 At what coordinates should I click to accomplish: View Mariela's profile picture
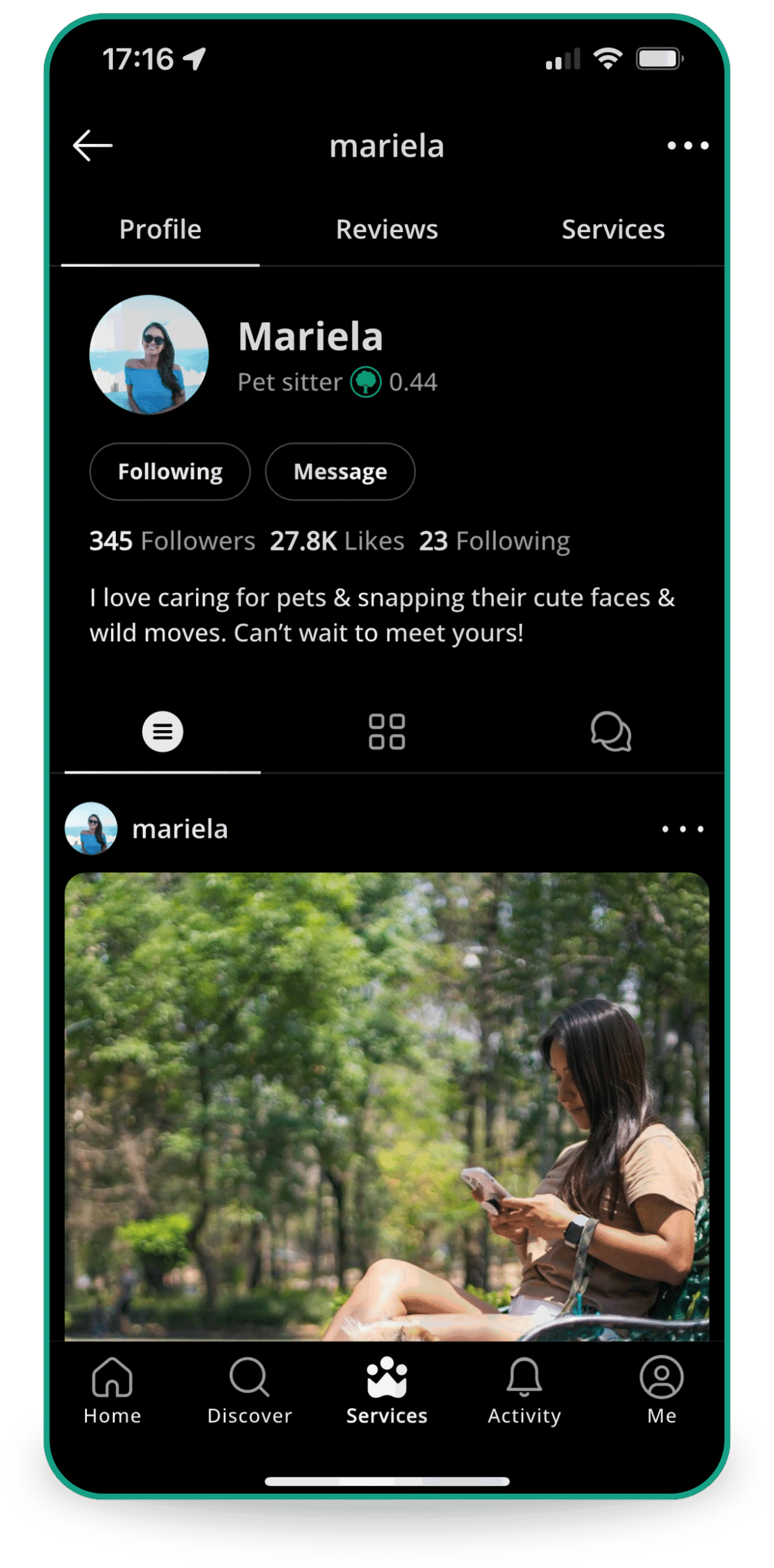click(149, 355)
